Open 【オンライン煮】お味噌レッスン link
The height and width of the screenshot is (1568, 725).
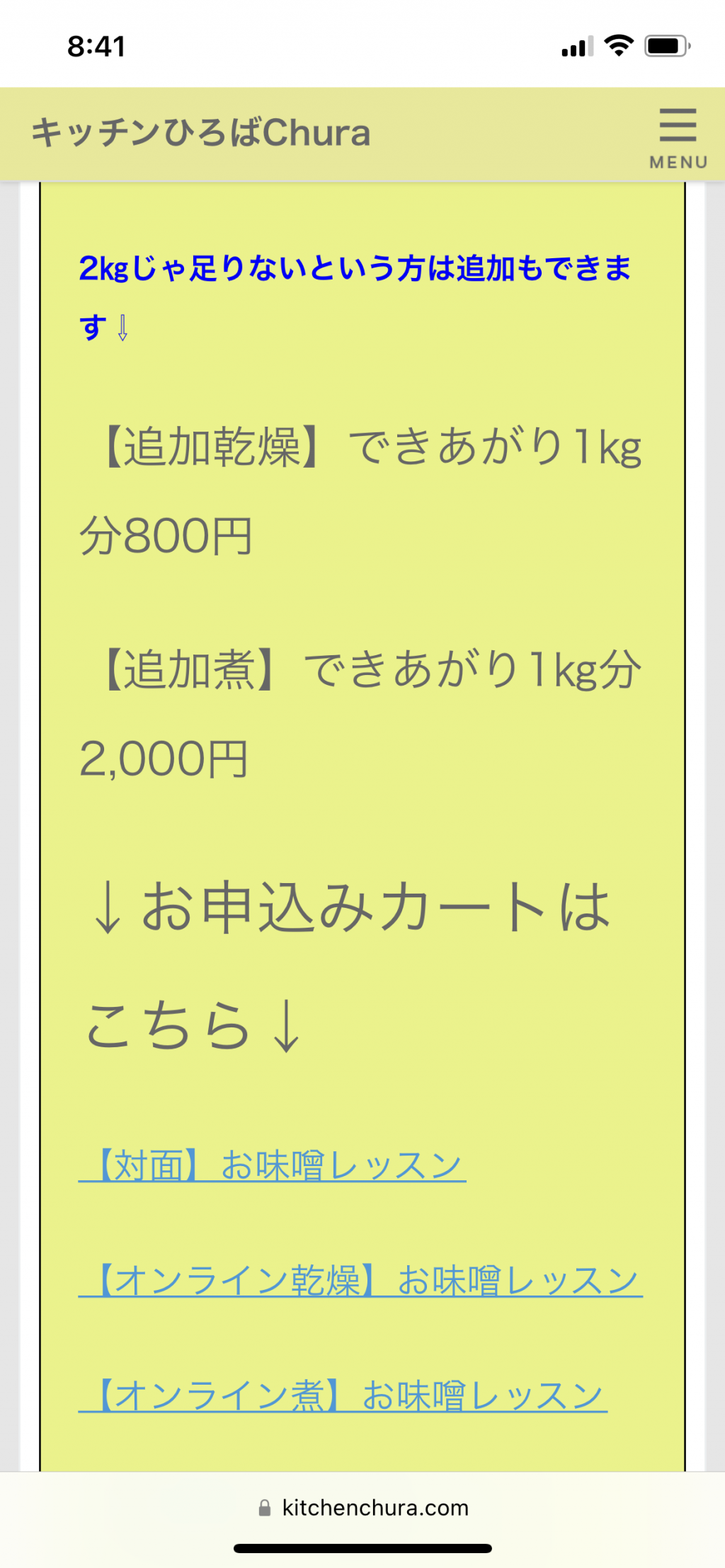coord(343,1395)
